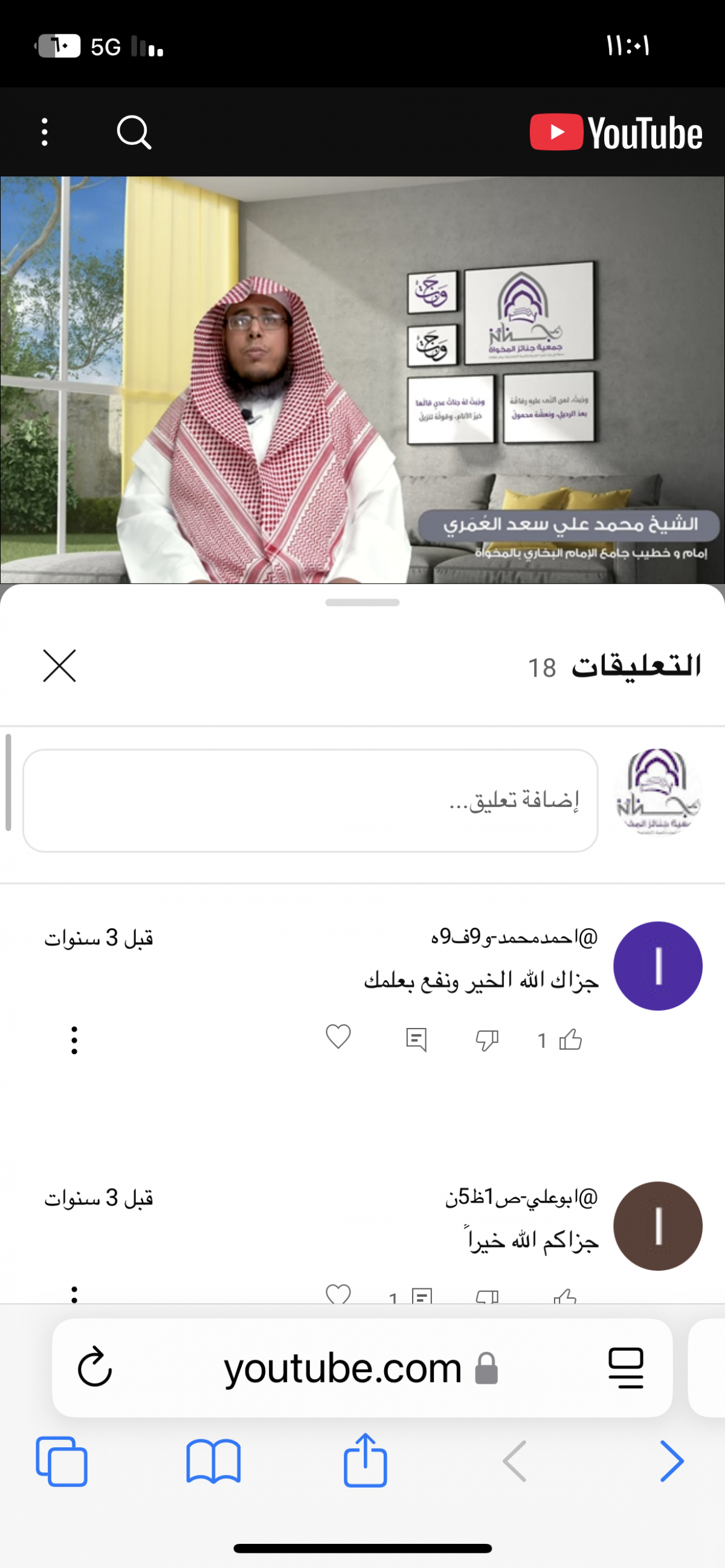Image resolution: width=725 pixels, height=1568 pixels.
Task: Go forward with the blue Safari arrow
Action: click(672, 1462)
